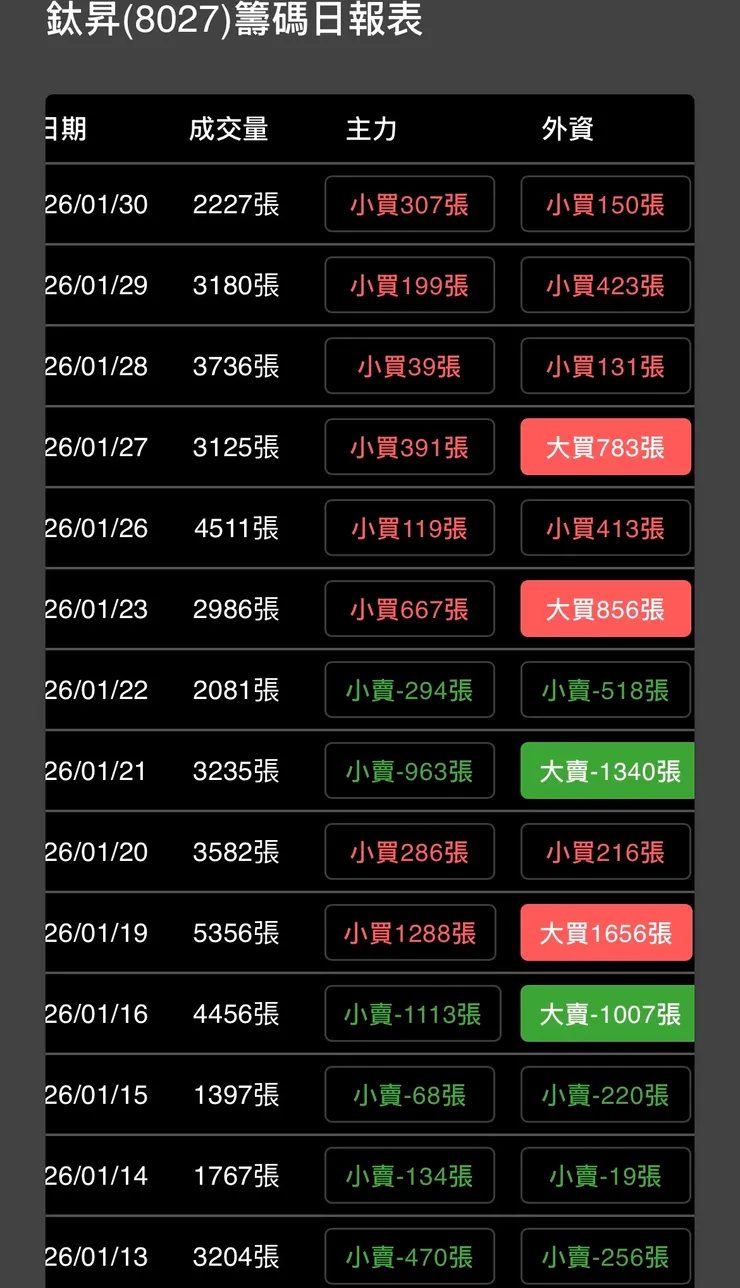Click the 小買423張 外資 badge on 26/01/29
This screenshot has width=740, height=1288.
(605, 285)
